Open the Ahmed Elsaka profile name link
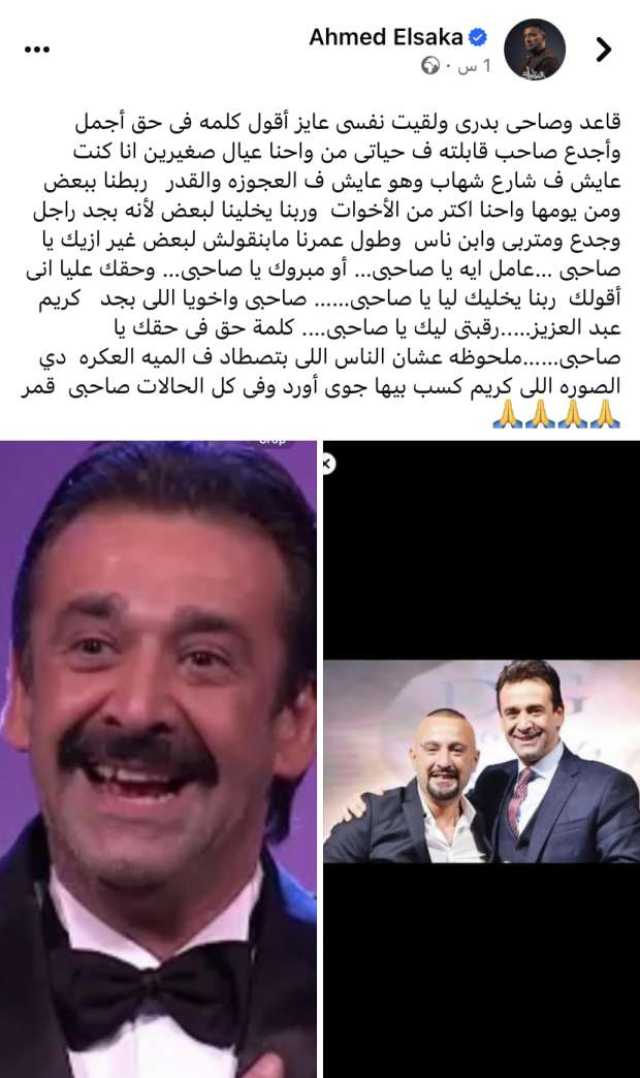This screenshot has width=640, height=1078. coord(386,37)
